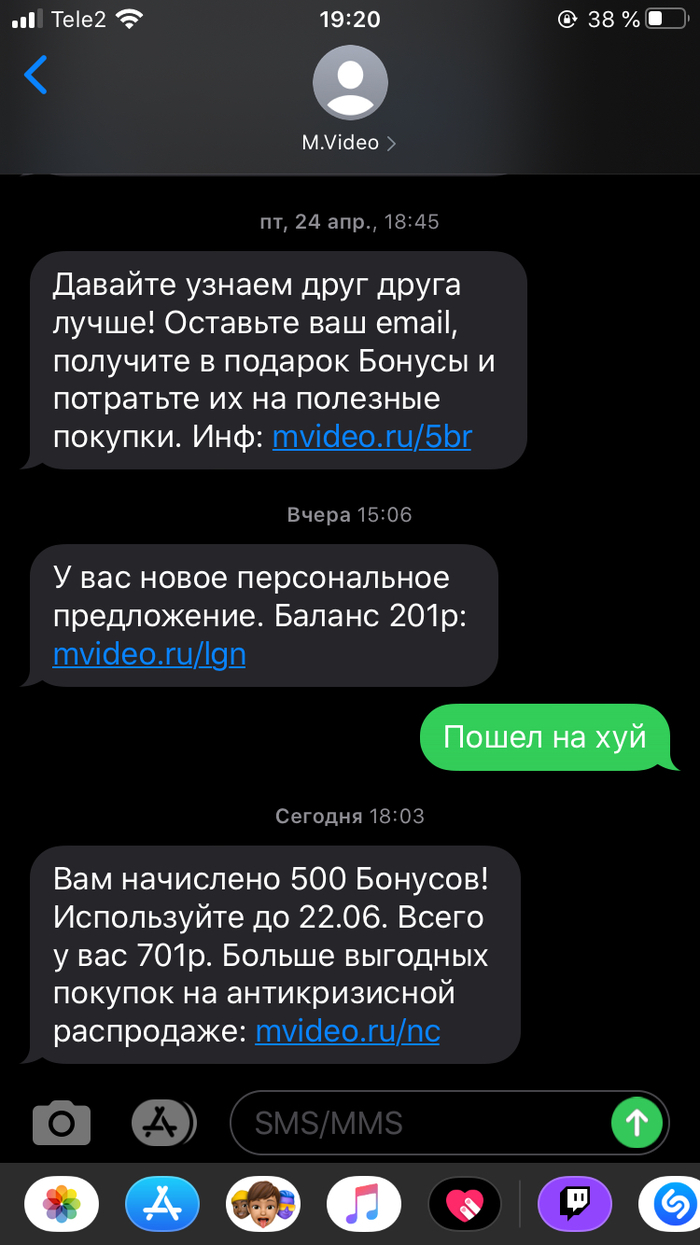700x1245 pixels.
Task: Open the Photos app in the drawer
Action: tap(62, 1204)
